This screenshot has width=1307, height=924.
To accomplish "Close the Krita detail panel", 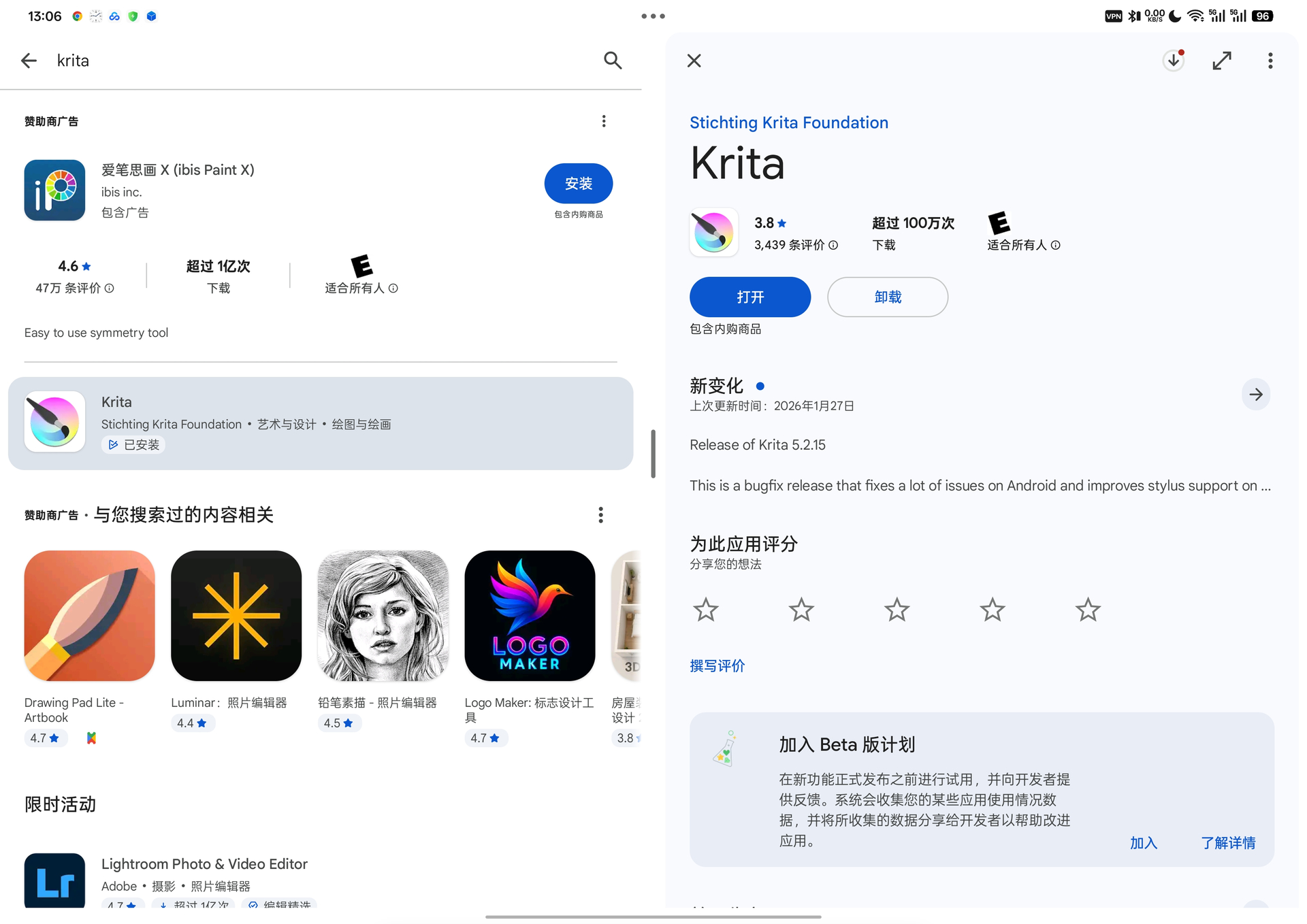I will coord(694,61).
